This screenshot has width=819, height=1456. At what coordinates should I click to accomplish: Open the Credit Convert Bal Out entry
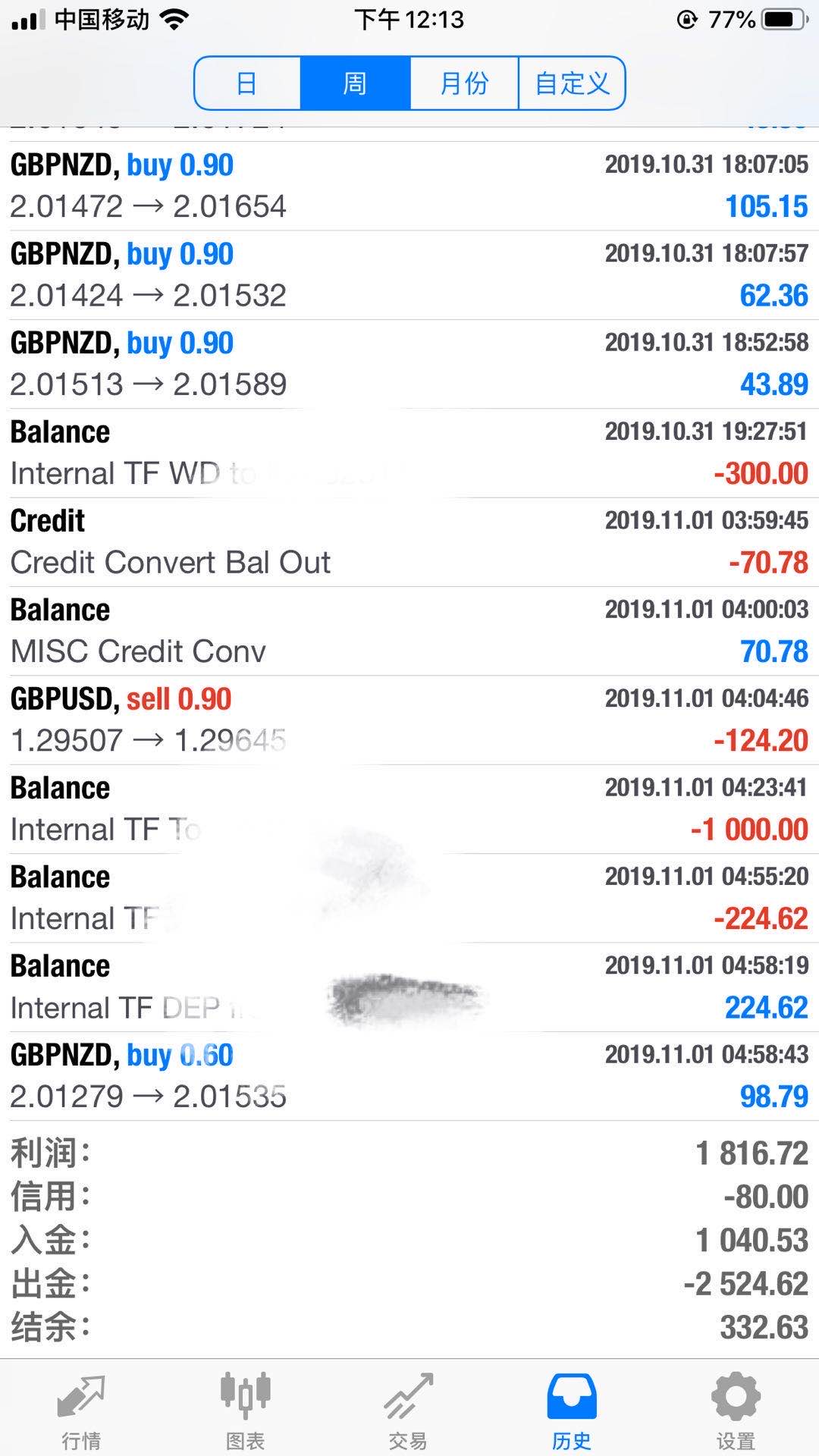click(x=409, y=541)
